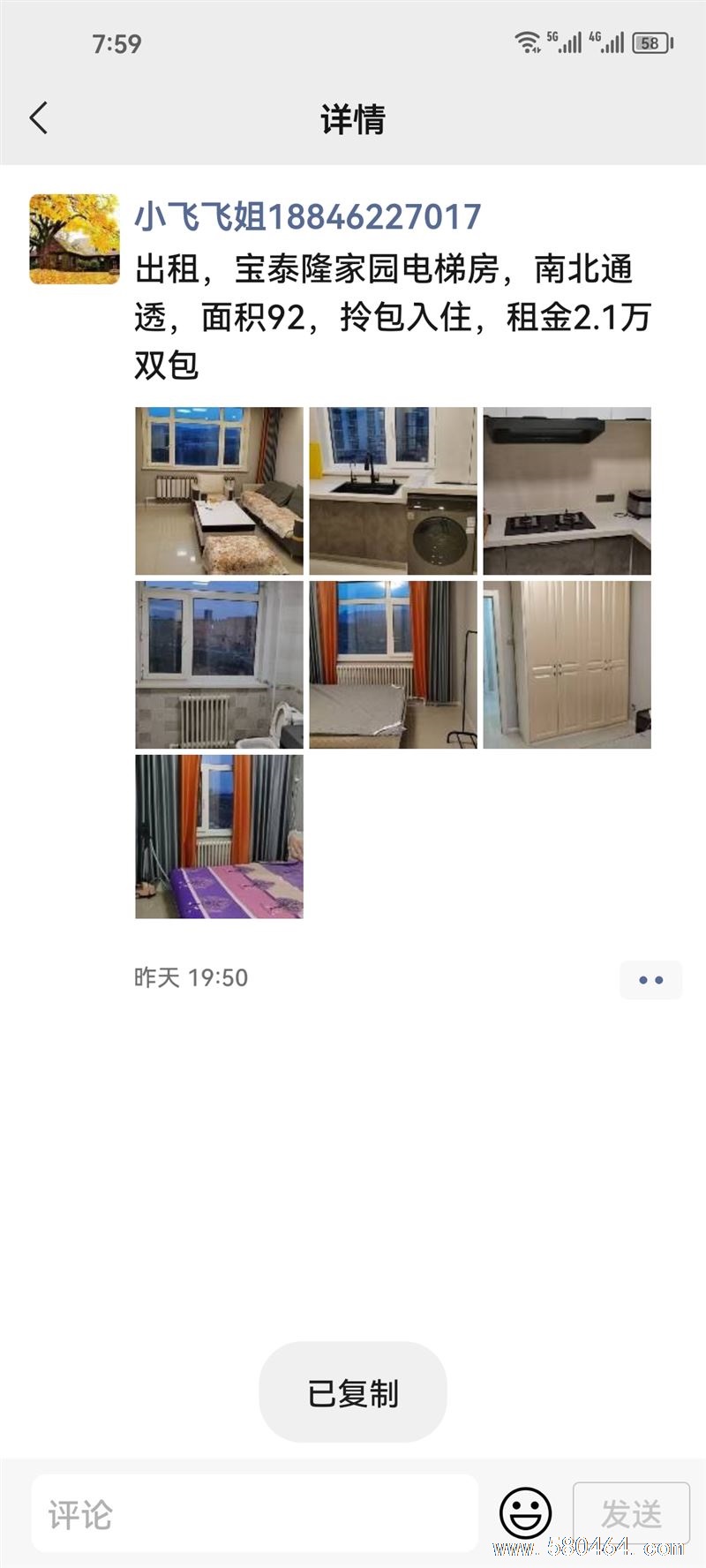Open the orange curtain bedroom photo
The height and width of the screenshot is (1568, 706).
393,664
